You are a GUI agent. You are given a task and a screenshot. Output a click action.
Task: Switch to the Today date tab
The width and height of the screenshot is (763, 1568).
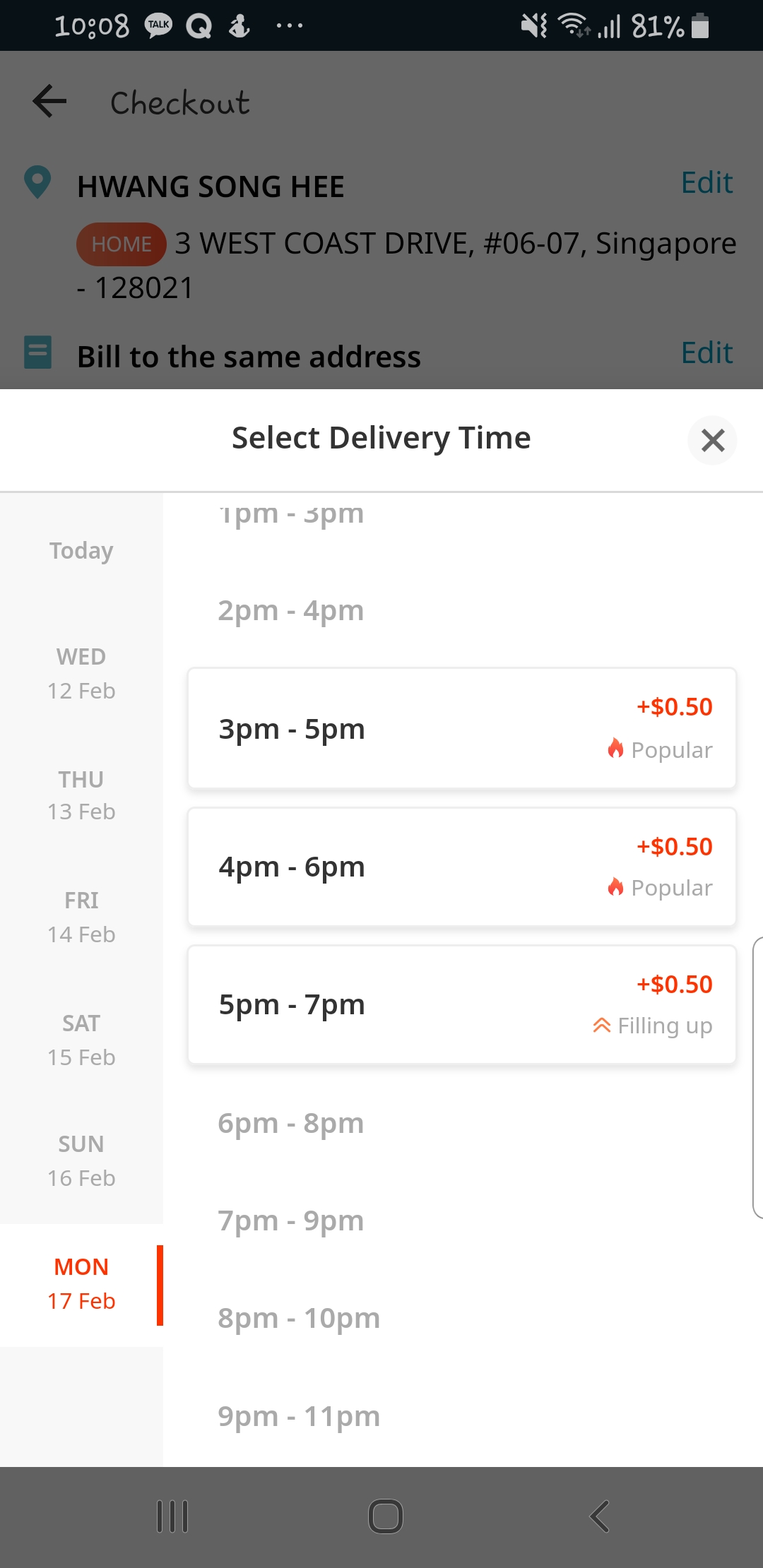(81, 551)
